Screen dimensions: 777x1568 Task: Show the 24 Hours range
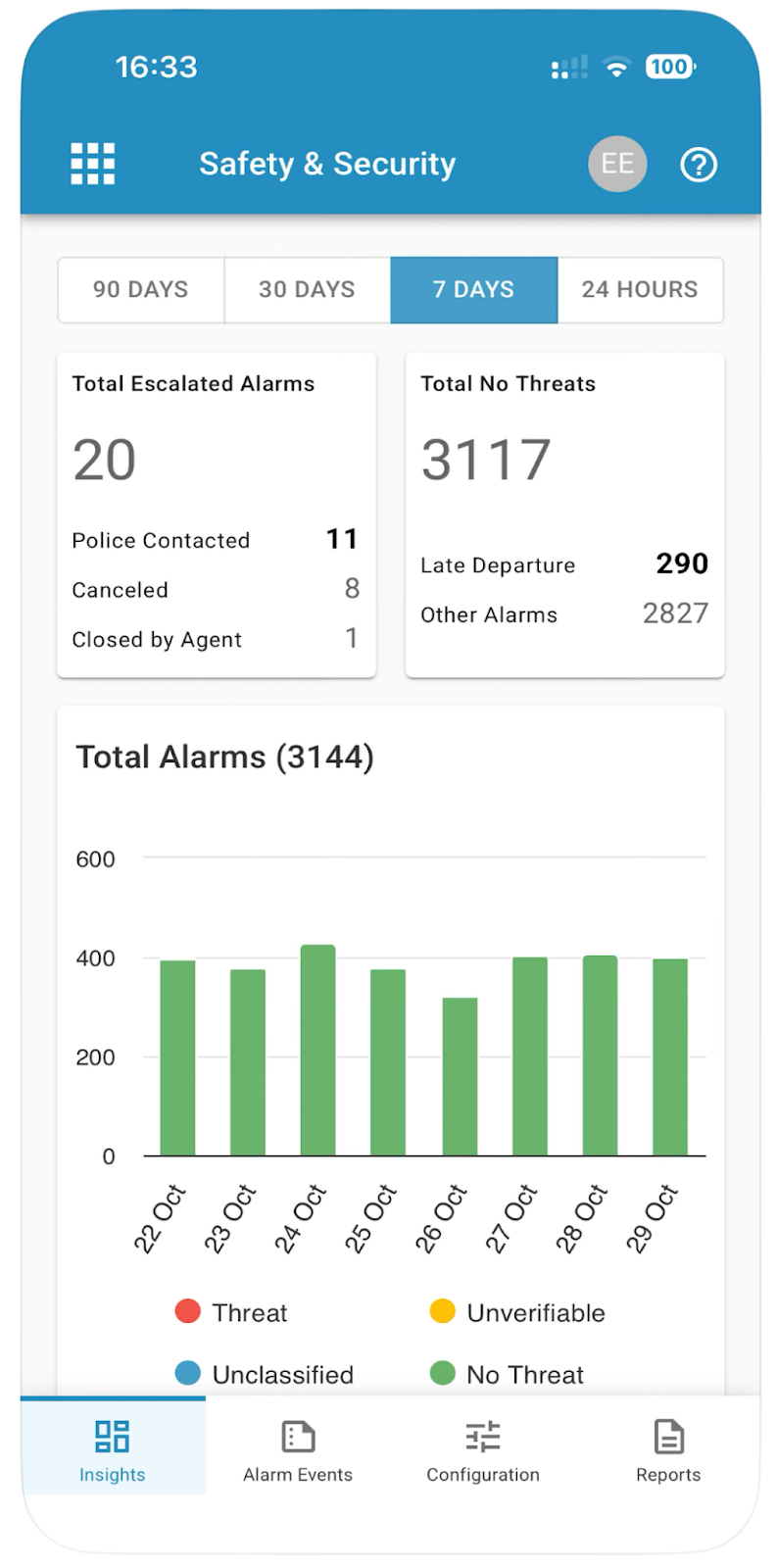(640, 290)
